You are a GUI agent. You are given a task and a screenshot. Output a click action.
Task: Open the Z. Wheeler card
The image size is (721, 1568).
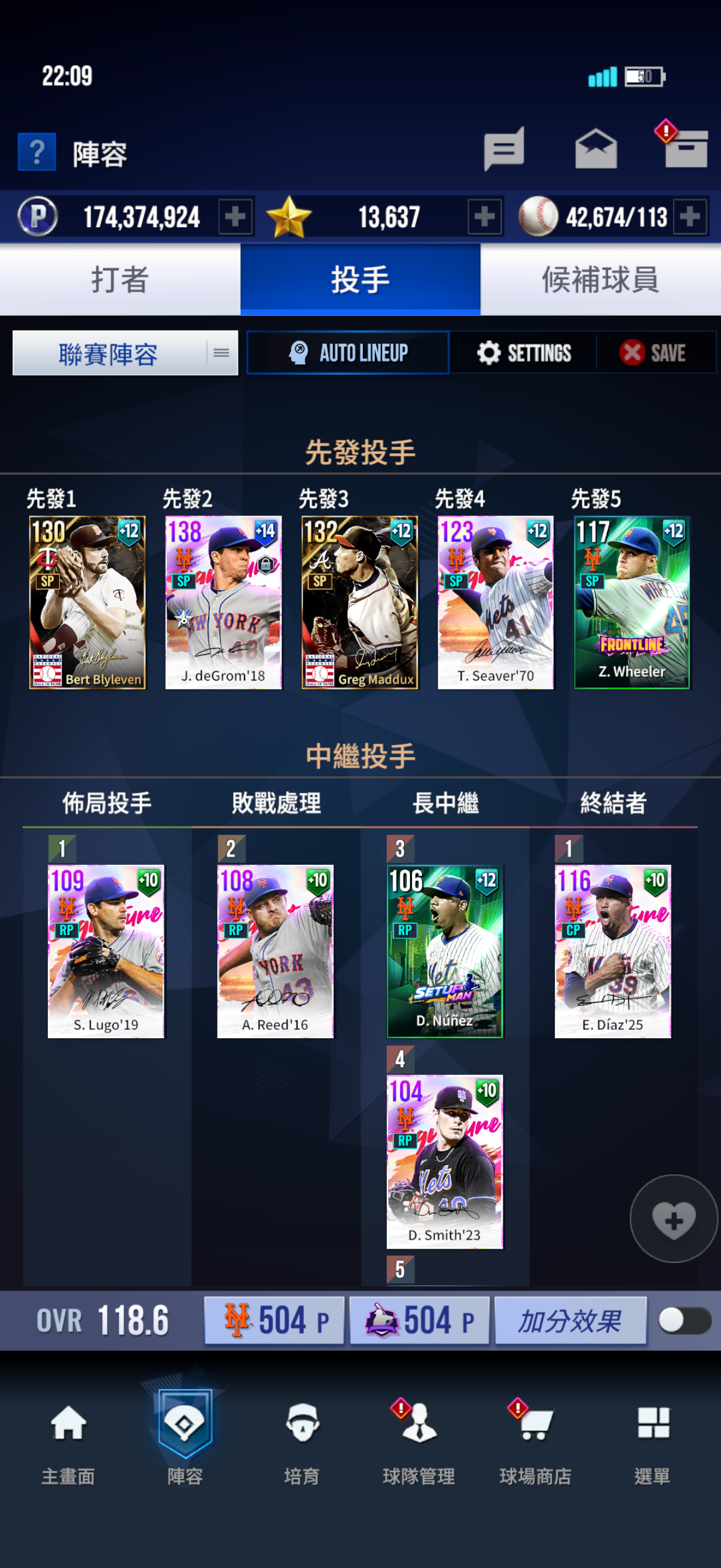click(631, 603)
